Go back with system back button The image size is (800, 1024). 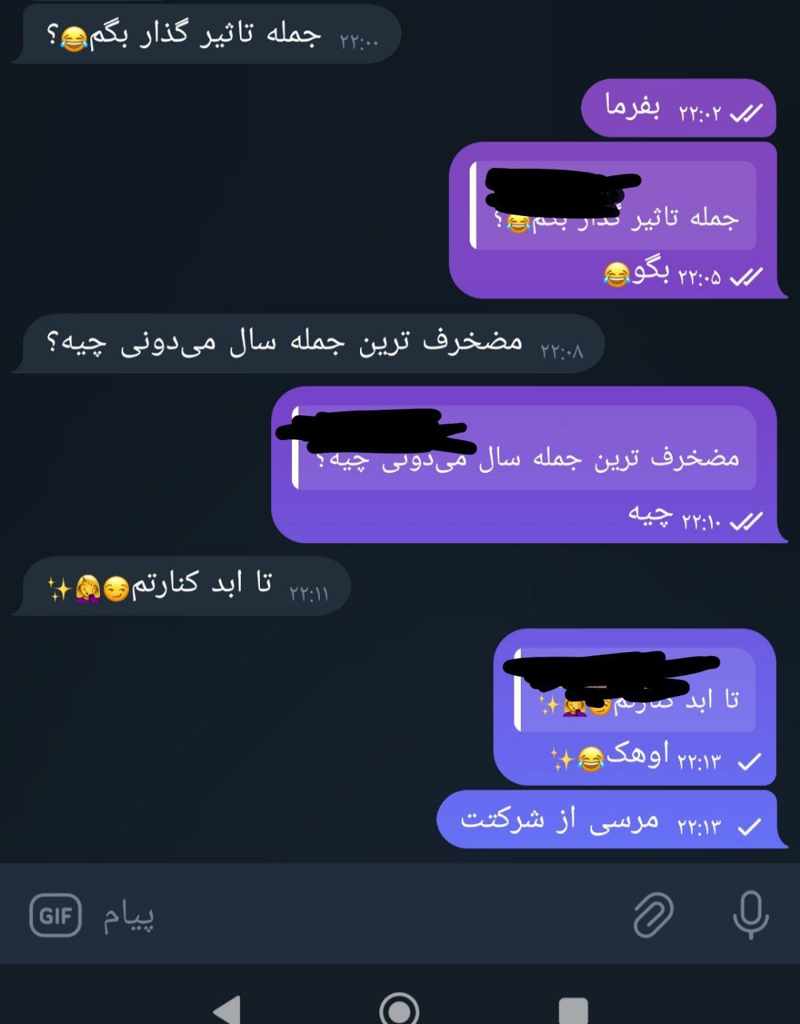point(228,1008)
